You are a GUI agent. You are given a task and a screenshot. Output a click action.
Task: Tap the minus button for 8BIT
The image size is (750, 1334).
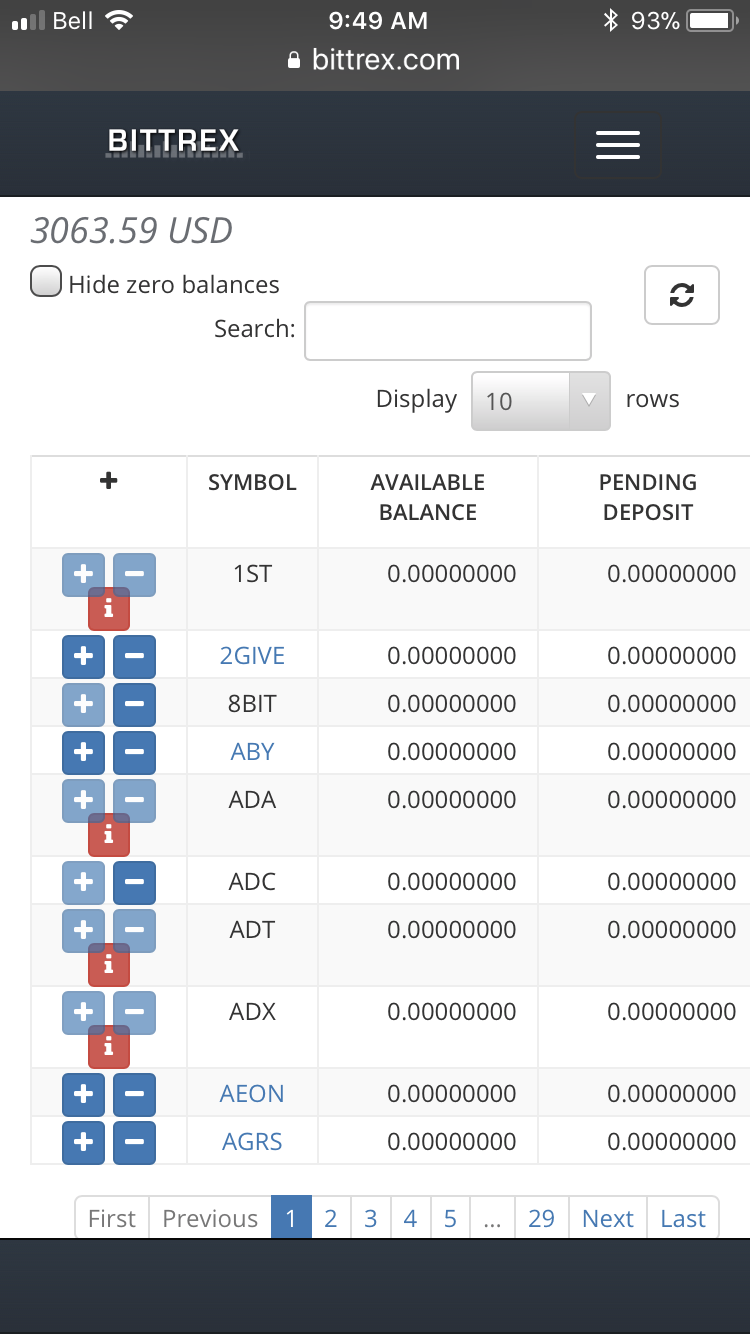pos(134,704)
